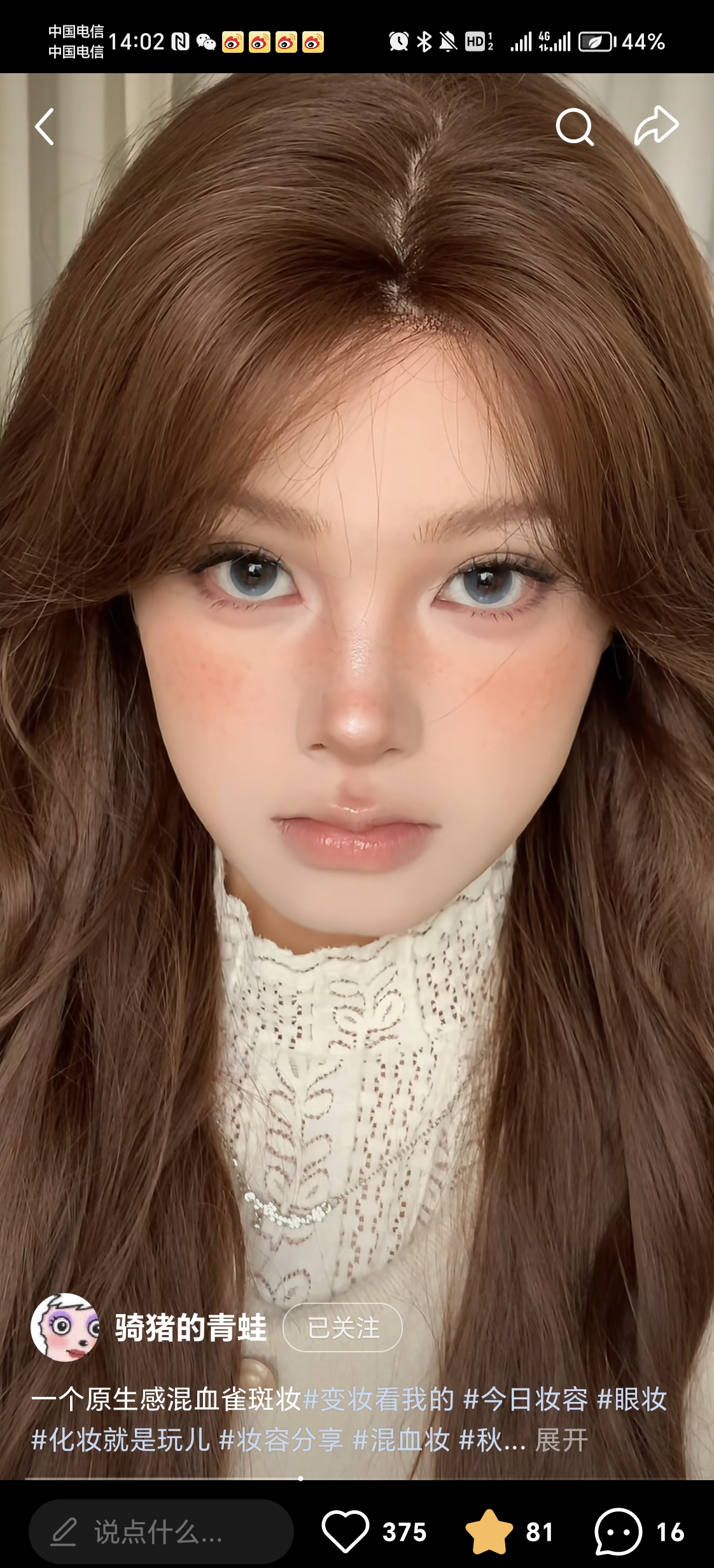
Task: Tap the 说点什么 comment field
Action: pyautogui.click(x=160, y=1532)
